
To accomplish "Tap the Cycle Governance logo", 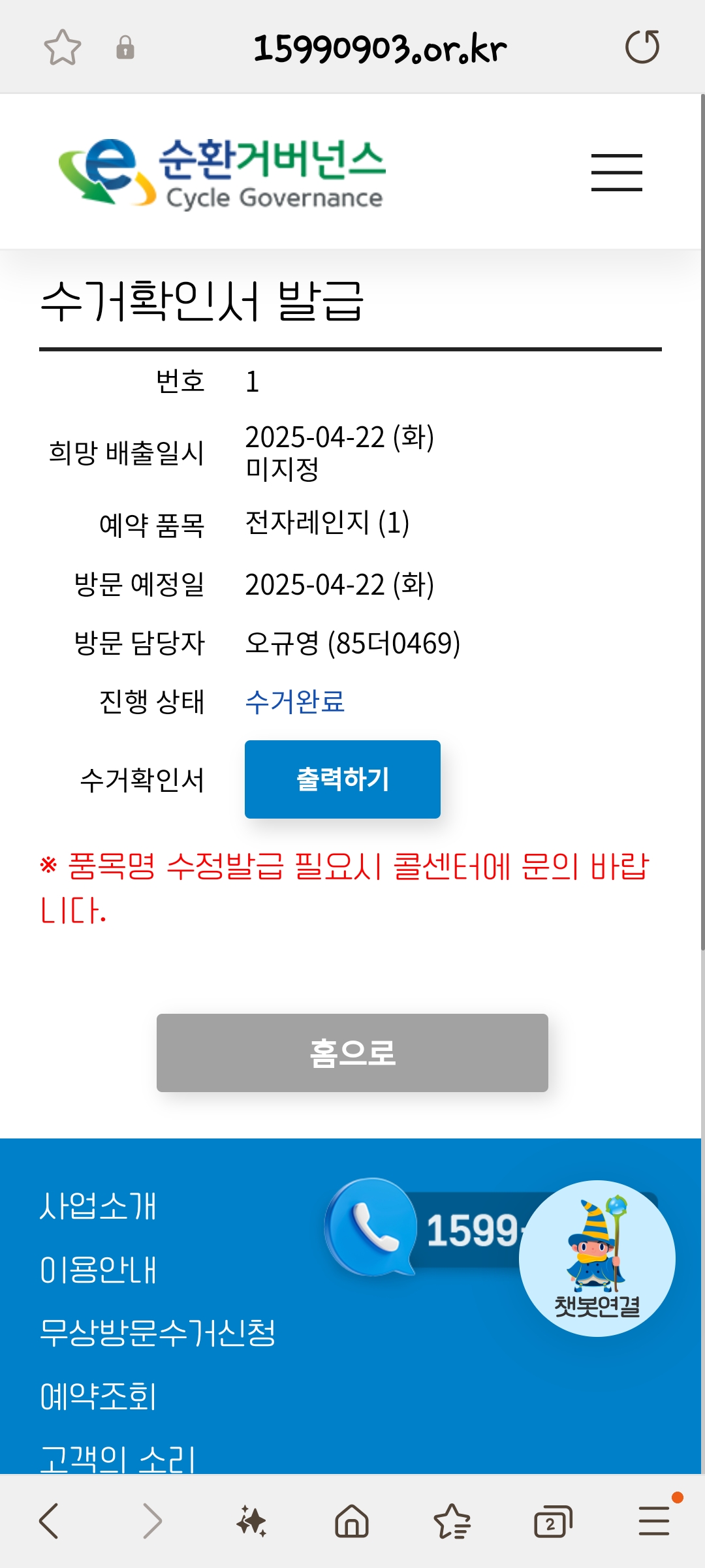I will point(222,173).
